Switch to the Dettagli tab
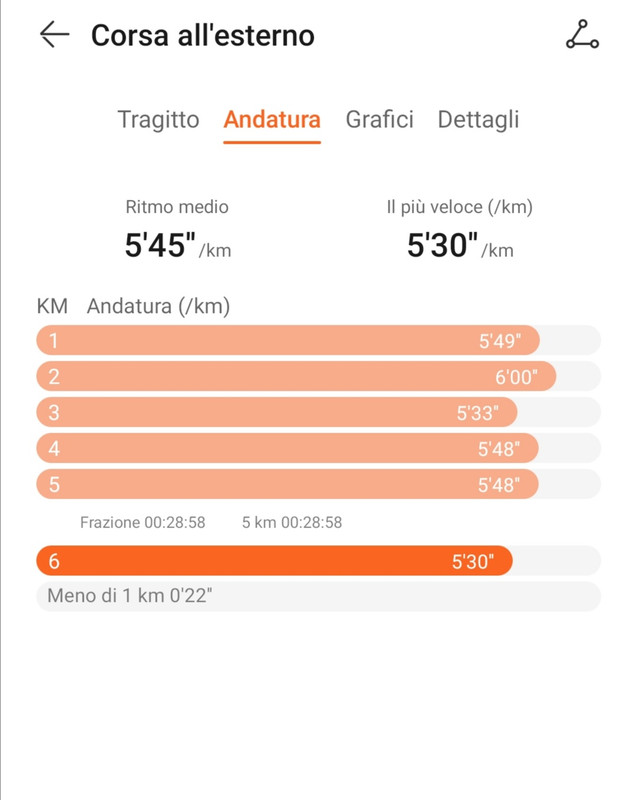 click(x=478, y=120)
